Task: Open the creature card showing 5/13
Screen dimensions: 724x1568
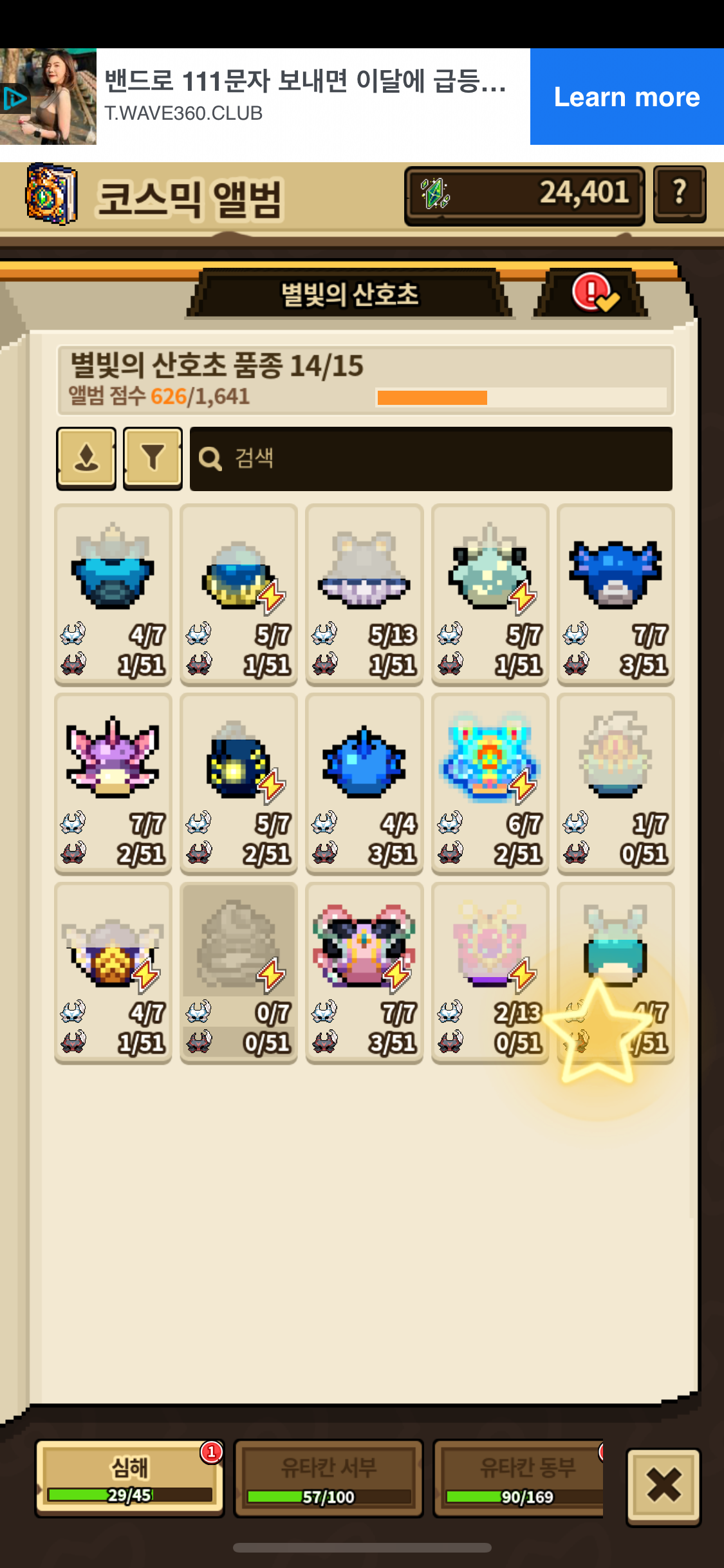Action: [x=364, y=595]
